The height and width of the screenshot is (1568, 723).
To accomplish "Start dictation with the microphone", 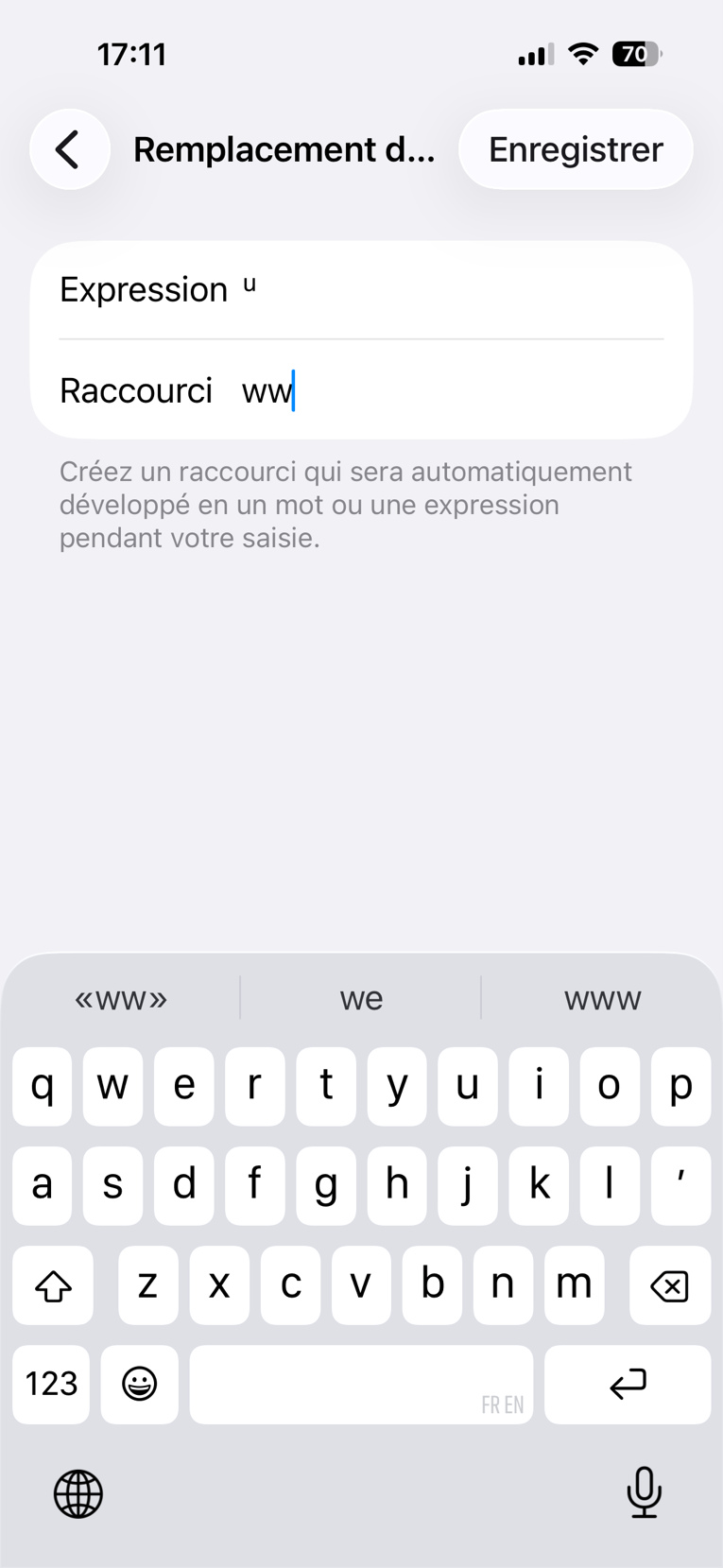I will click(x=644, y=1492).
